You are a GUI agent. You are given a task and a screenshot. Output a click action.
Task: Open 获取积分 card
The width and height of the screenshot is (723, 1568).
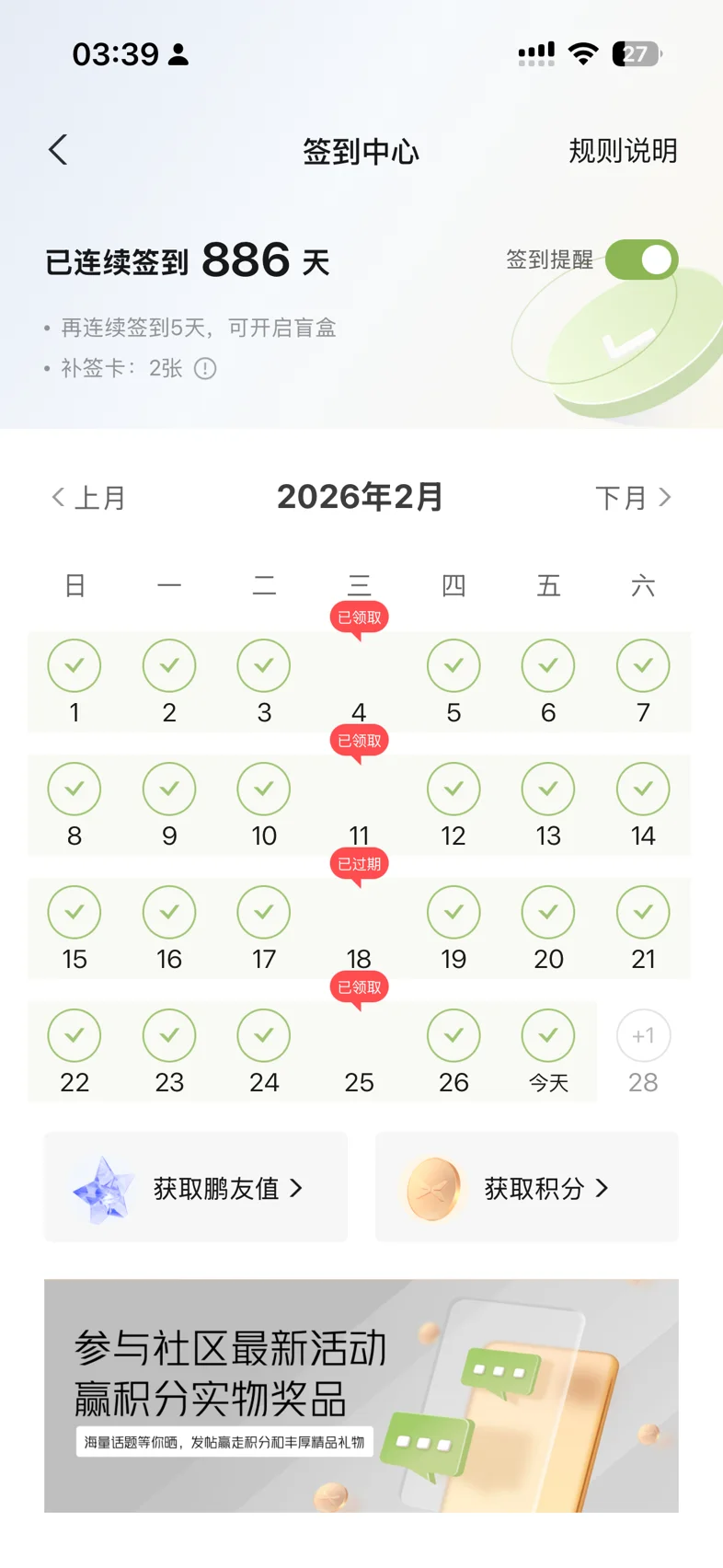click(527, 1188)
